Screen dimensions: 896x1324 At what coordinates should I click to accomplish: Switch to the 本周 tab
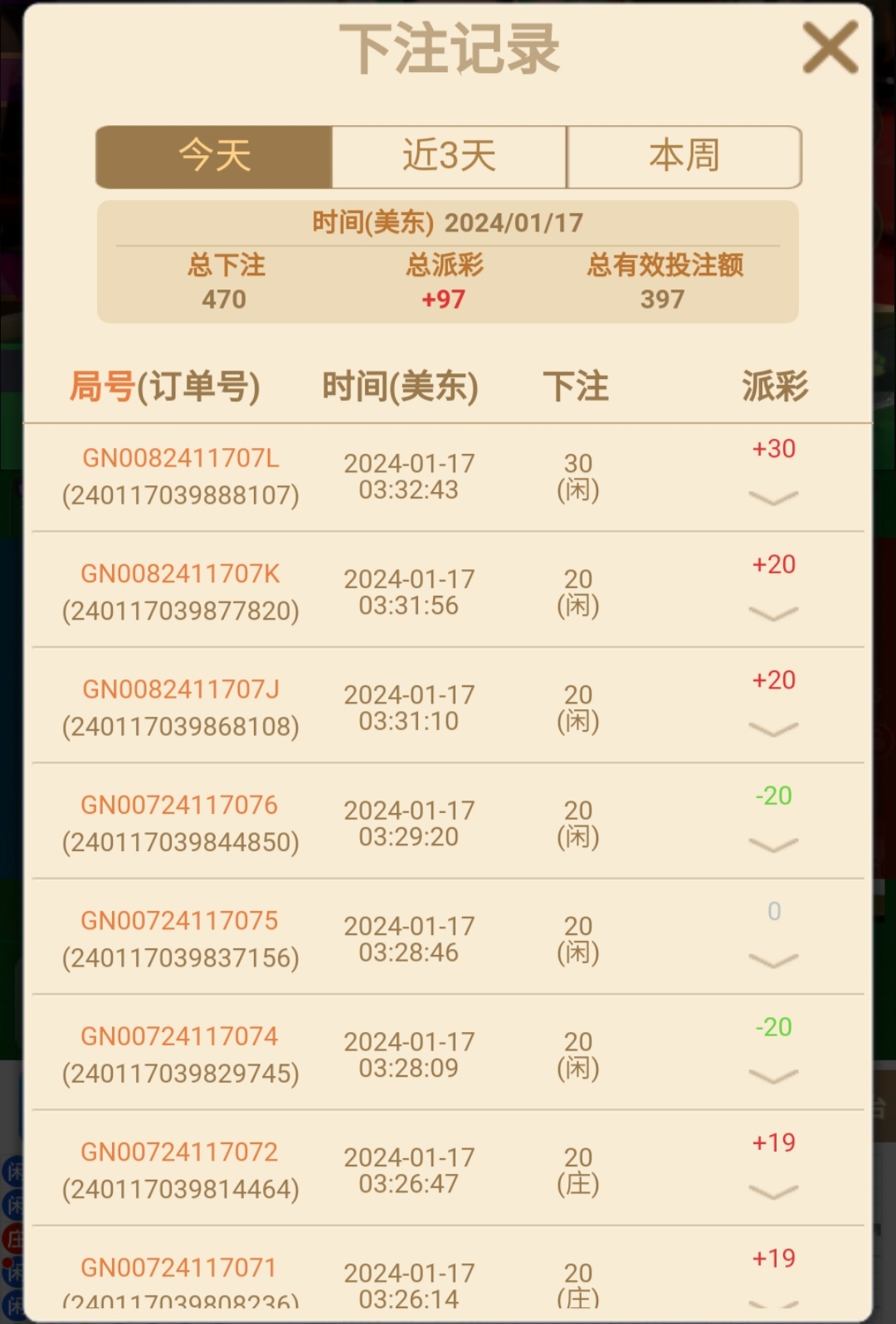click(684, 157)
